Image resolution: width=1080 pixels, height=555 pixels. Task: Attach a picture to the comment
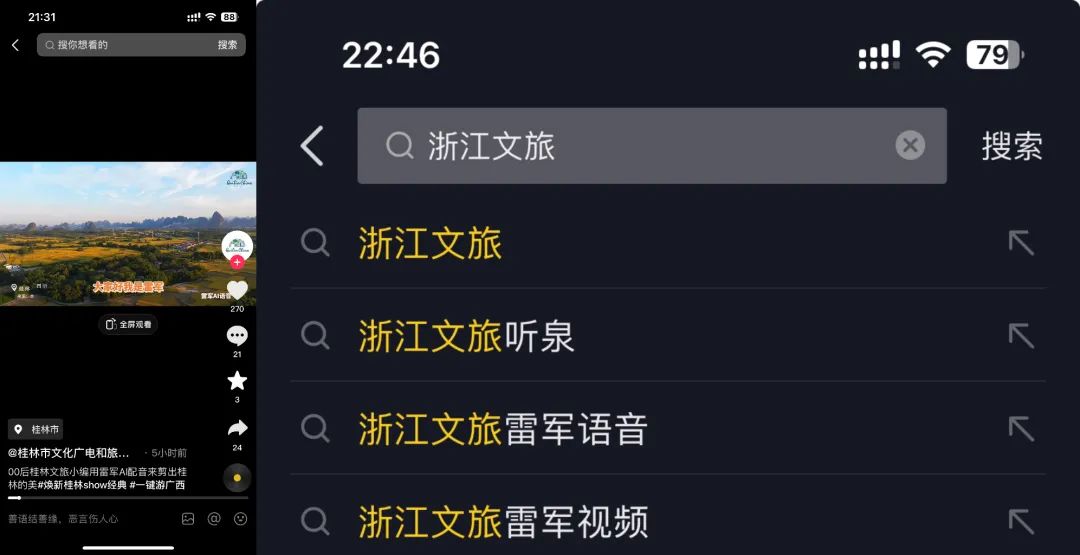tap(188, 519)
